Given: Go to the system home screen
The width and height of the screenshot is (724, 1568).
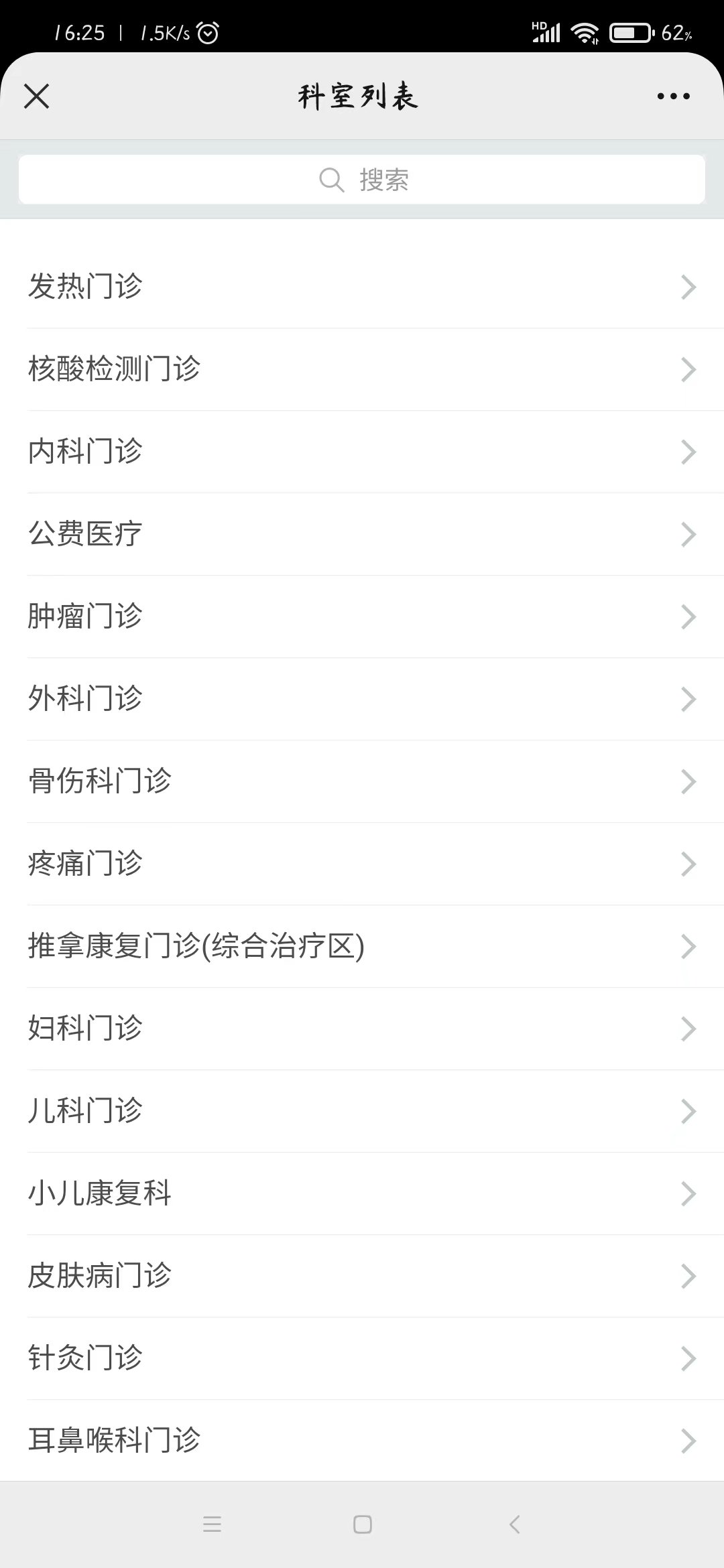Looking at the screenshot, I should tap(362, 1524).
